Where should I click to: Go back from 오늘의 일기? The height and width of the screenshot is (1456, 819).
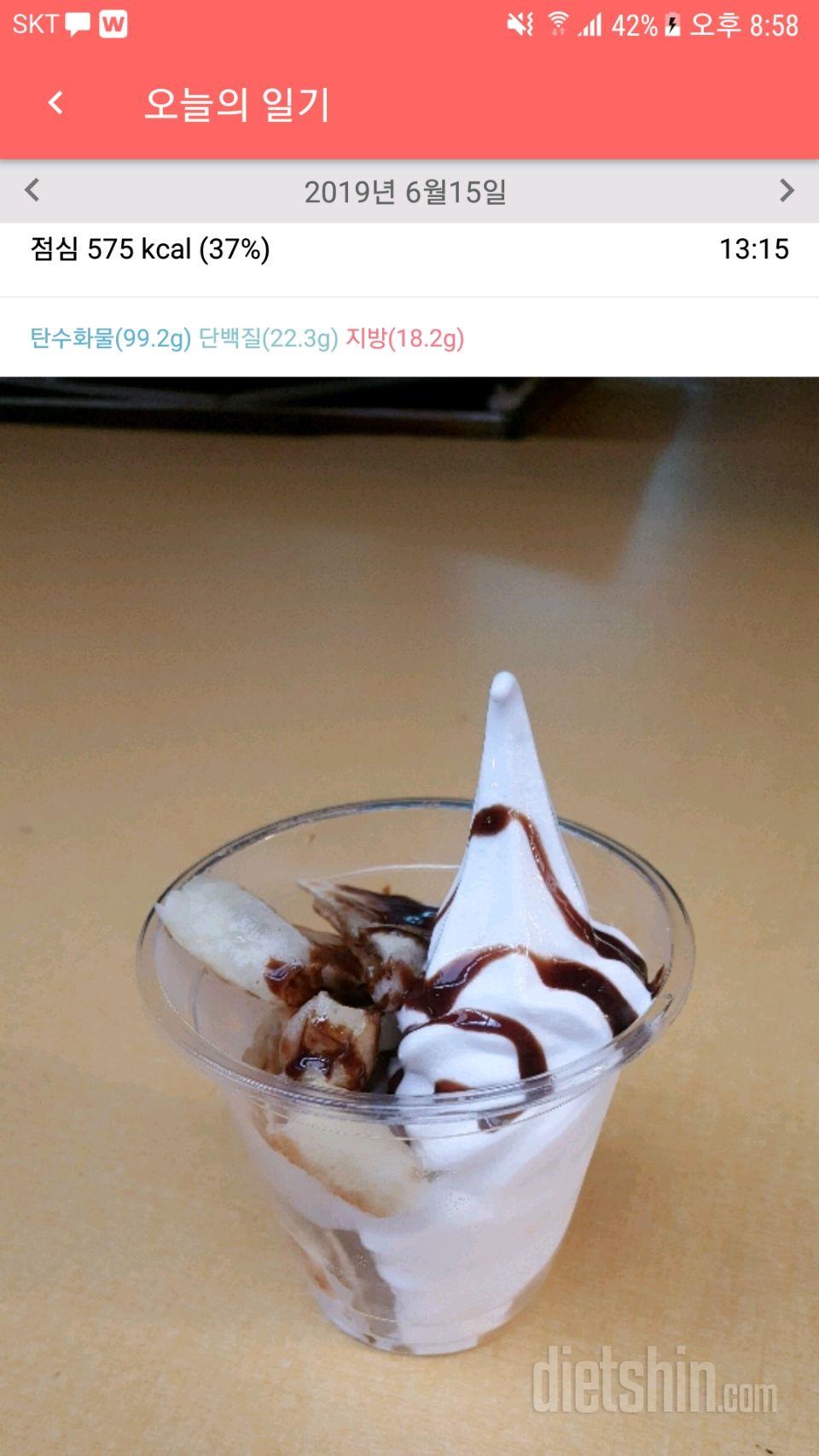pyautogui.click(x=55, y=103)
